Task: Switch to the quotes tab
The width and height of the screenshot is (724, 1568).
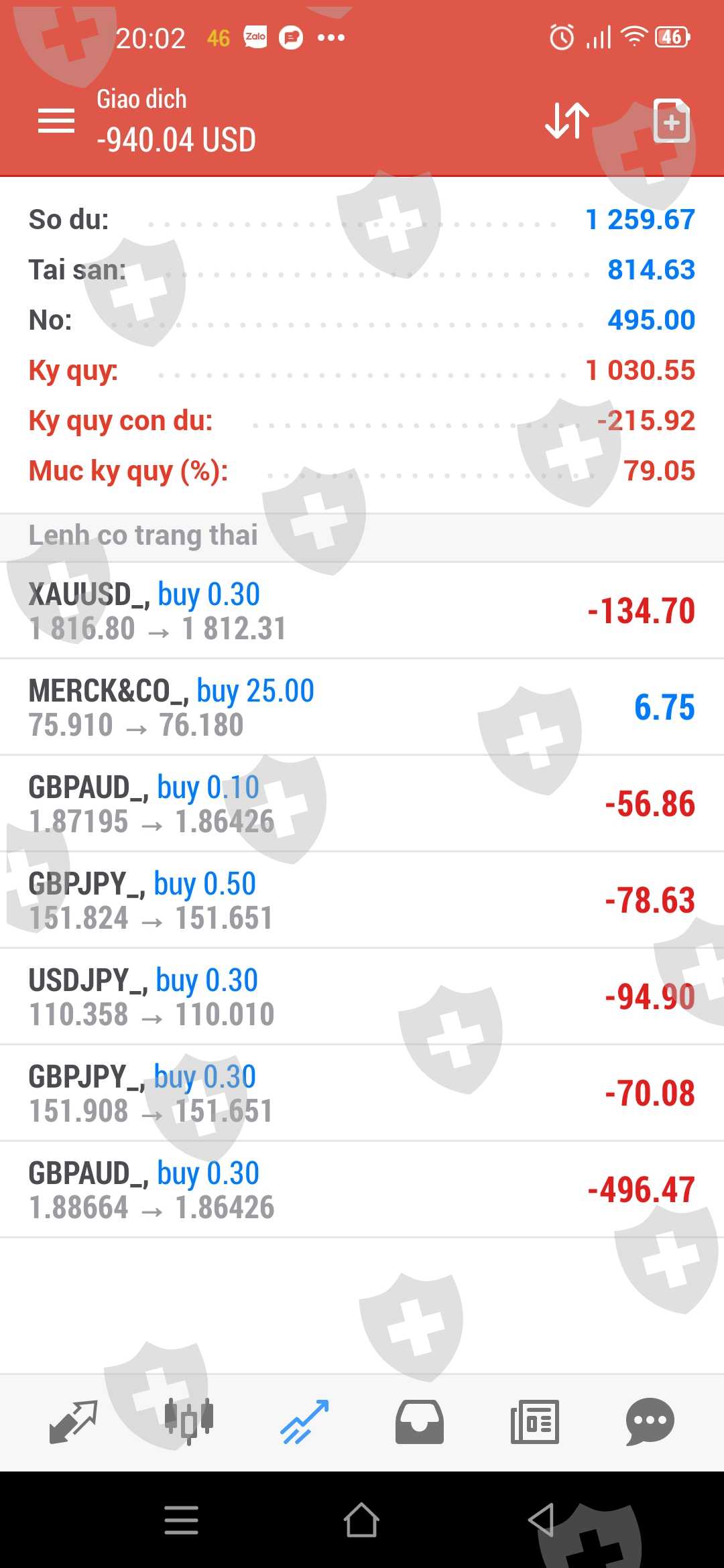Action: click(74, 1421)
